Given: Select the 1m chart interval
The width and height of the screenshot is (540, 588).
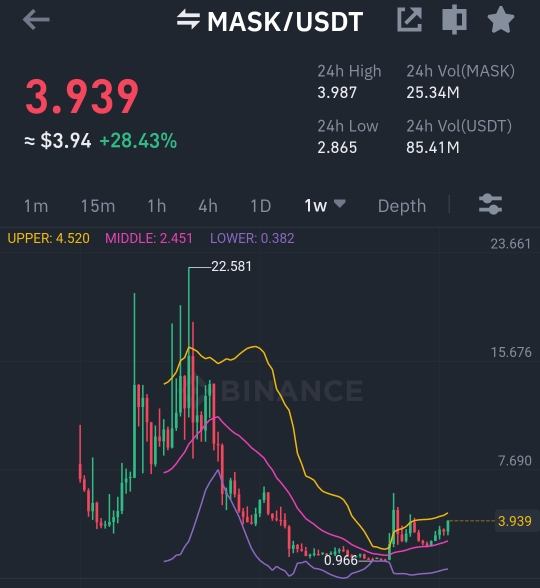Looking at the screenshot, I should tap(36, 206).
